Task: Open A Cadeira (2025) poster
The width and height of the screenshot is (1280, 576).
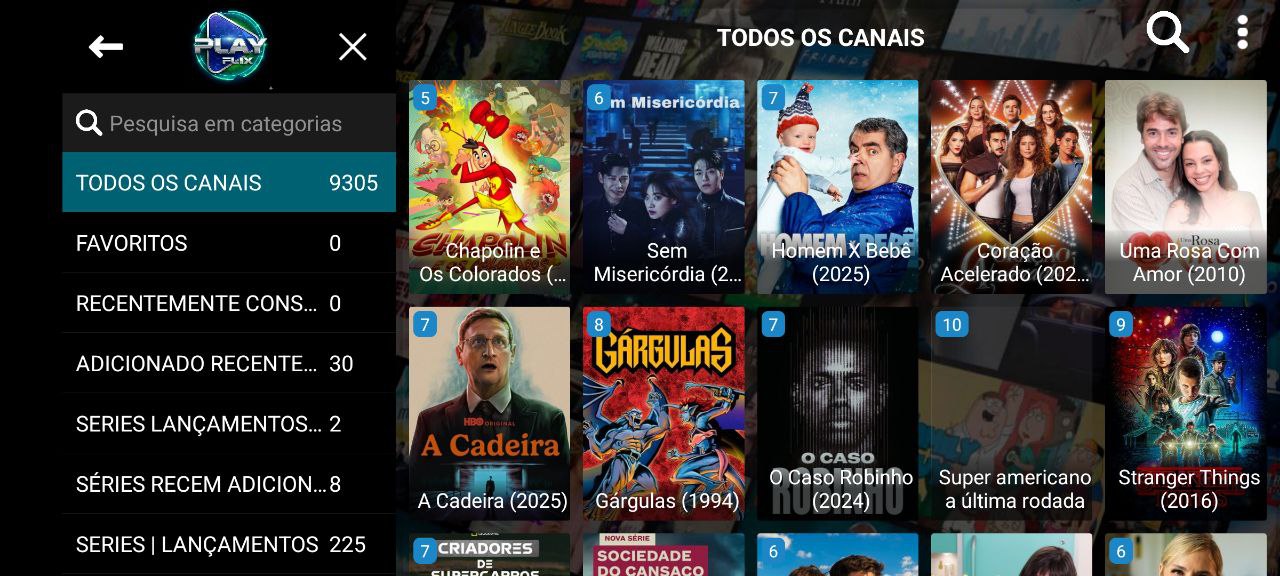Action: point(489,413)
